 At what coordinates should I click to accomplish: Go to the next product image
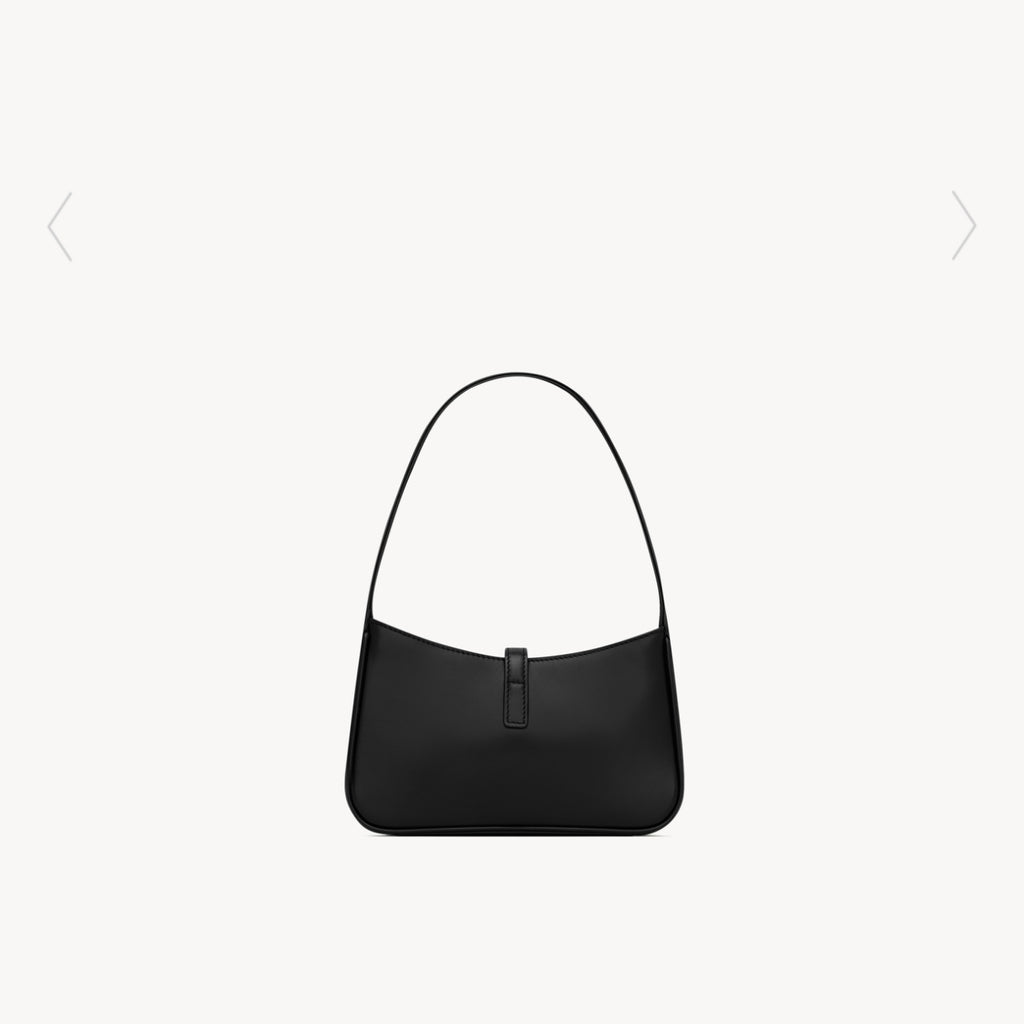pos(963,226)
